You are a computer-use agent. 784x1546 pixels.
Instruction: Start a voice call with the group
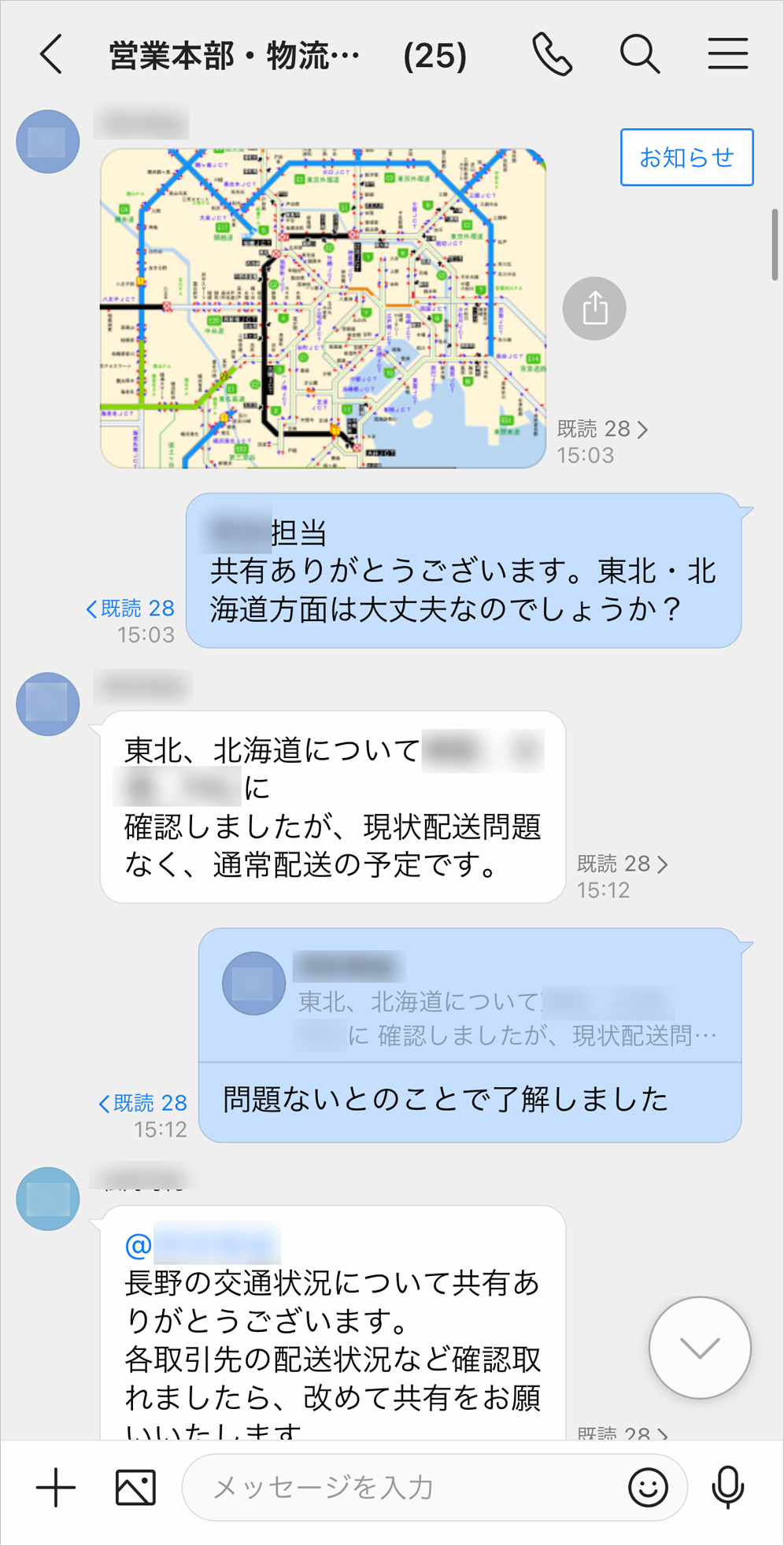552,54
